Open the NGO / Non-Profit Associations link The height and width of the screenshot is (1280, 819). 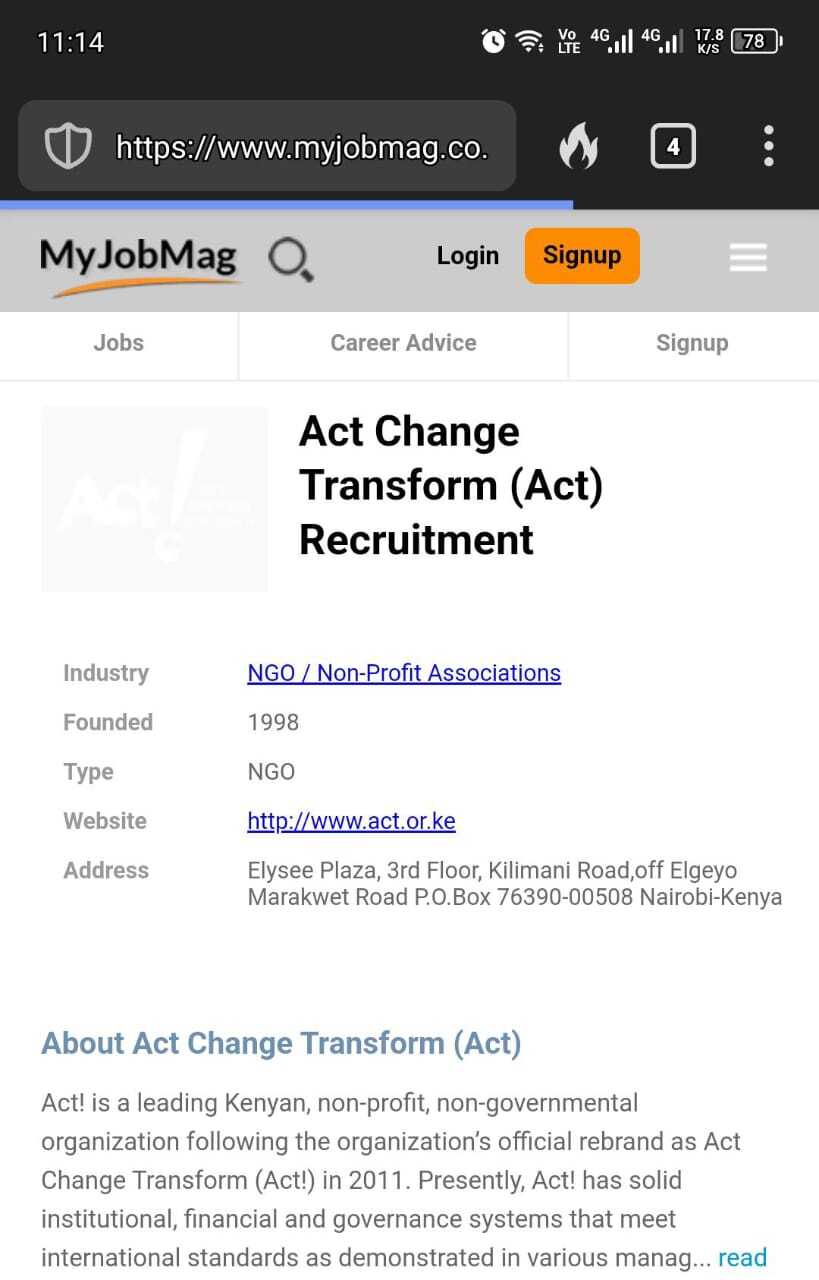[x=404, y=673]
